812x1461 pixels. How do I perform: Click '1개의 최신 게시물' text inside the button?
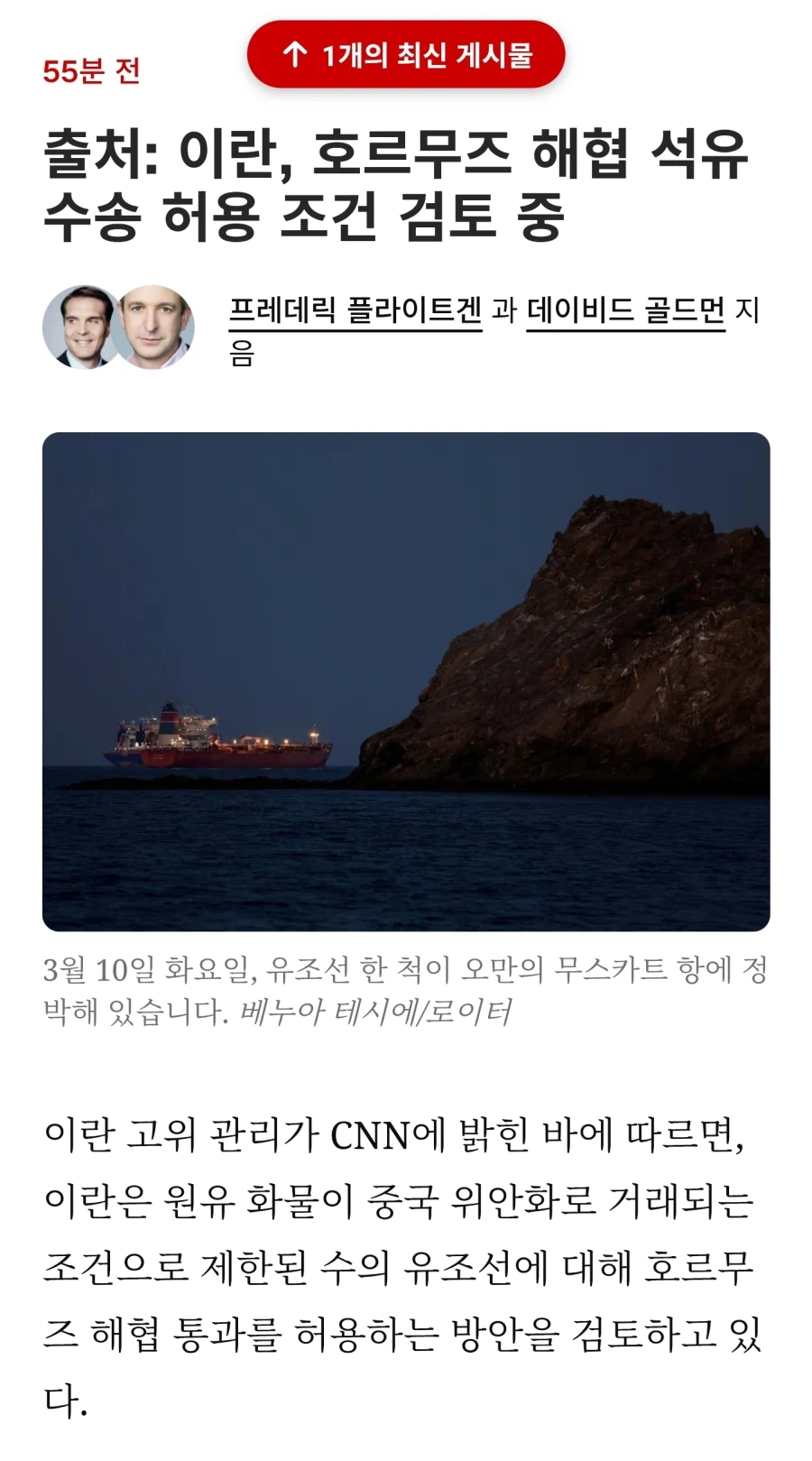pyautogui.click(x=433, y=55)
